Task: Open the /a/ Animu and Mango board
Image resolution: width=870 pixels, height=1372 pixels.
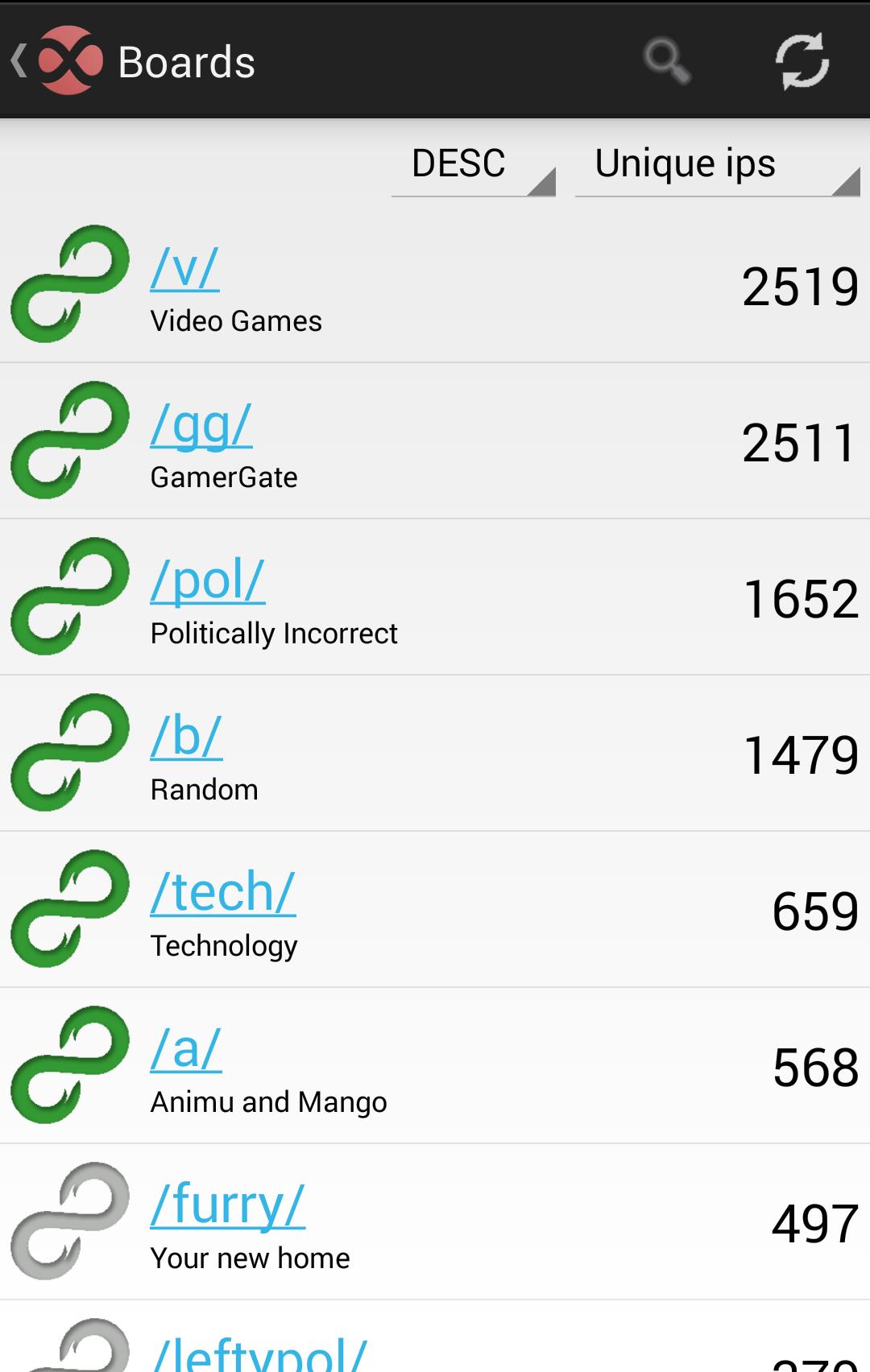Action: click(x=187, y=1048)
